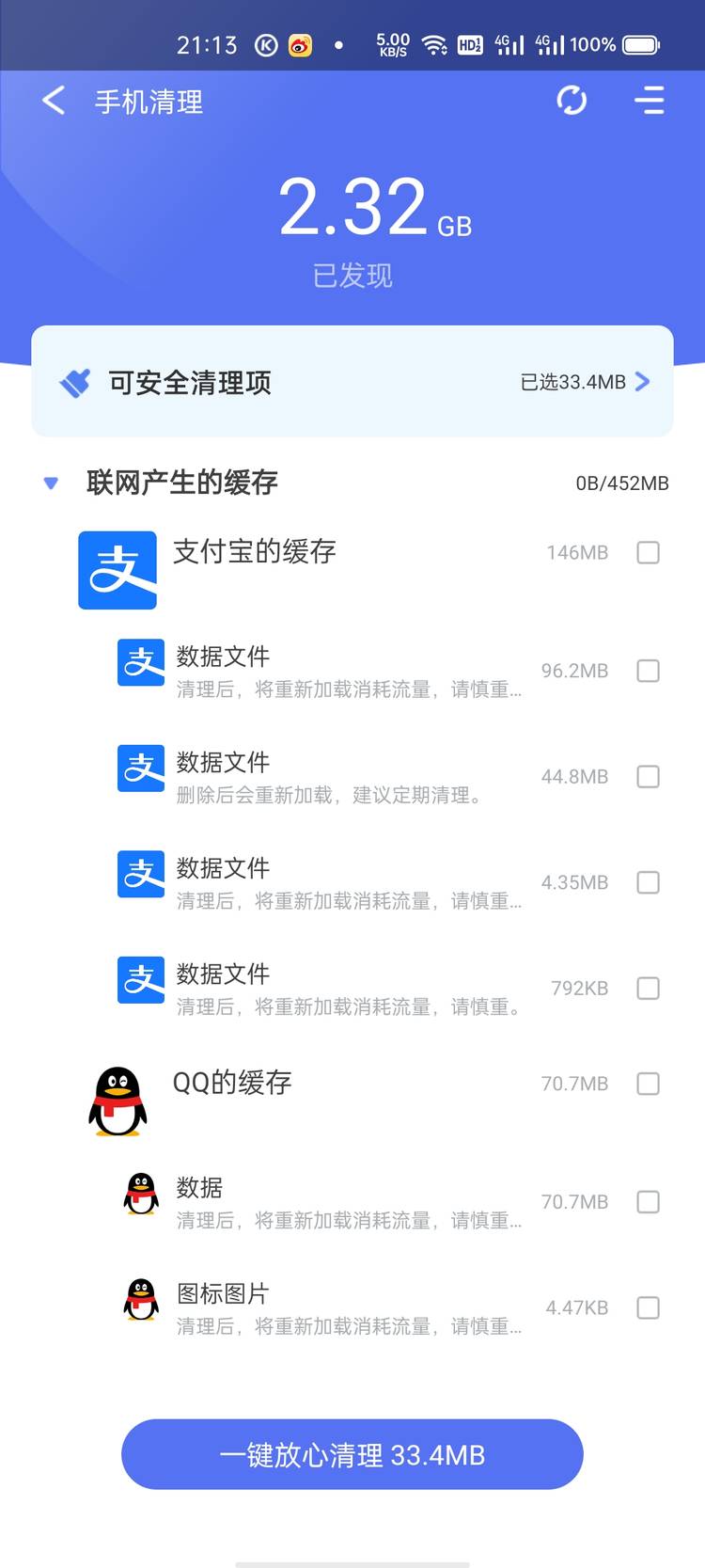
Task: Collapse the 联网产生的缓存 section
Action: (x=51, y=483)
